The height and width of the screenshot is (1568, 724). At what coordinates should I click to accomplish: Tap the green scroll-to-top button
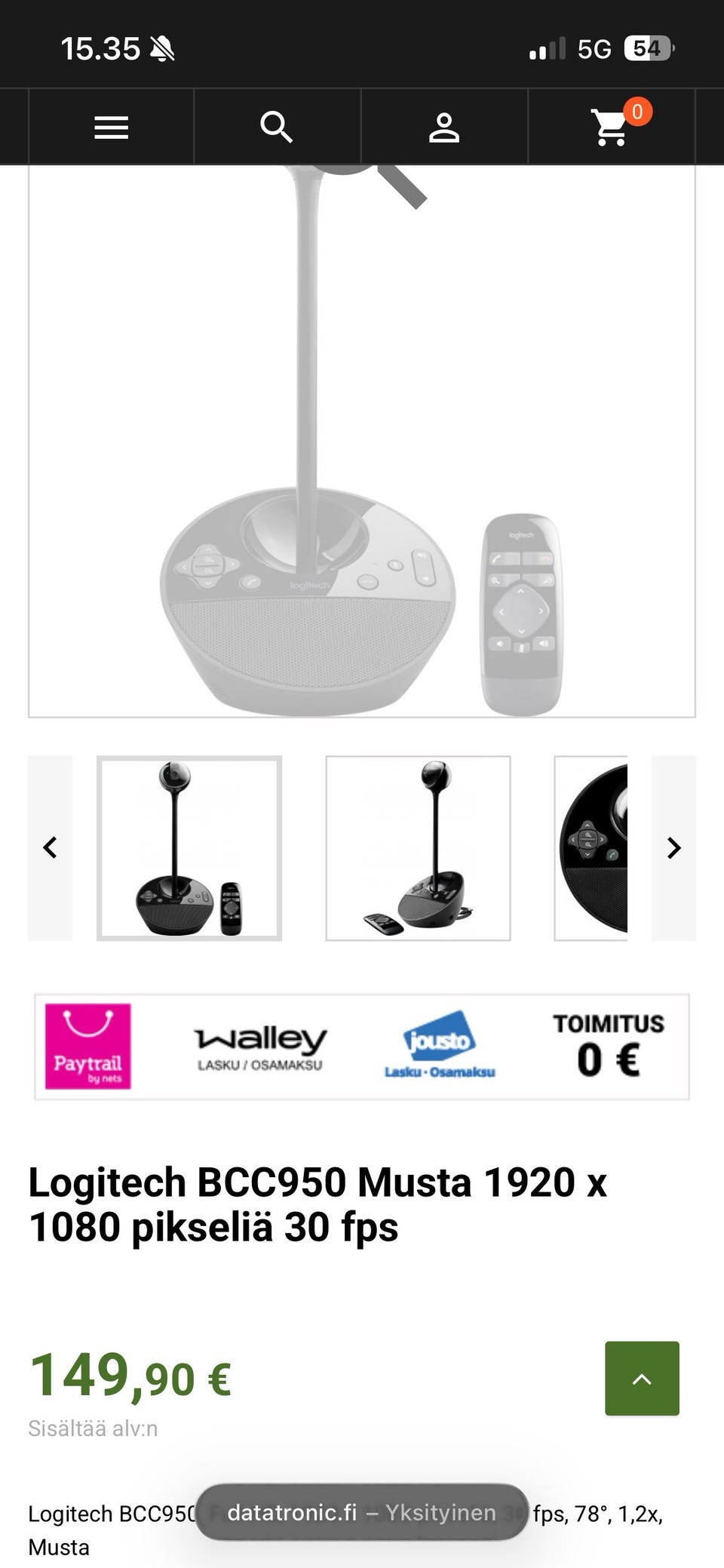642,1379
